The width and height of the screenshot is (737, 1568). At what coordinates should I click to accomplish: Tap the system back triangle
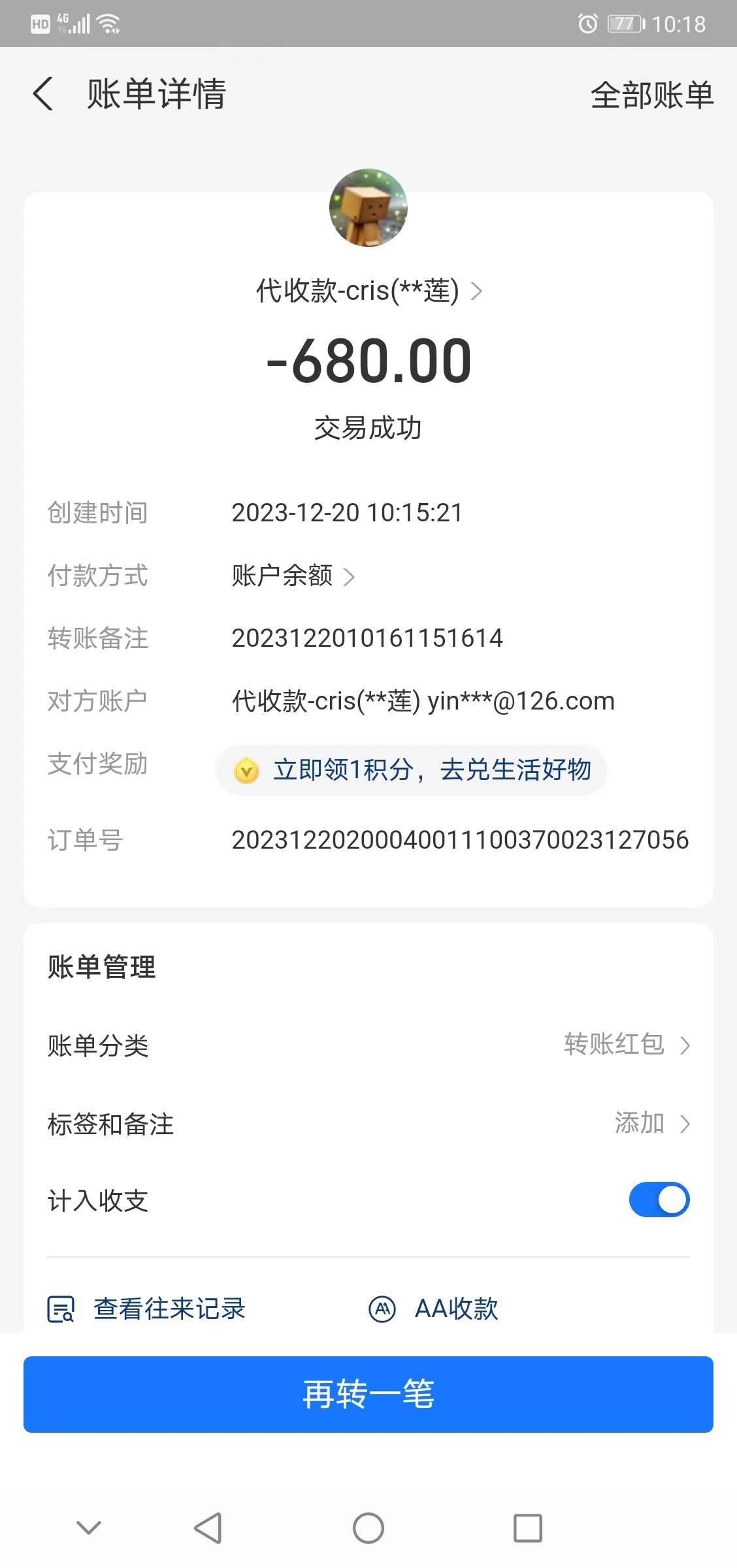click(208, 1528)
